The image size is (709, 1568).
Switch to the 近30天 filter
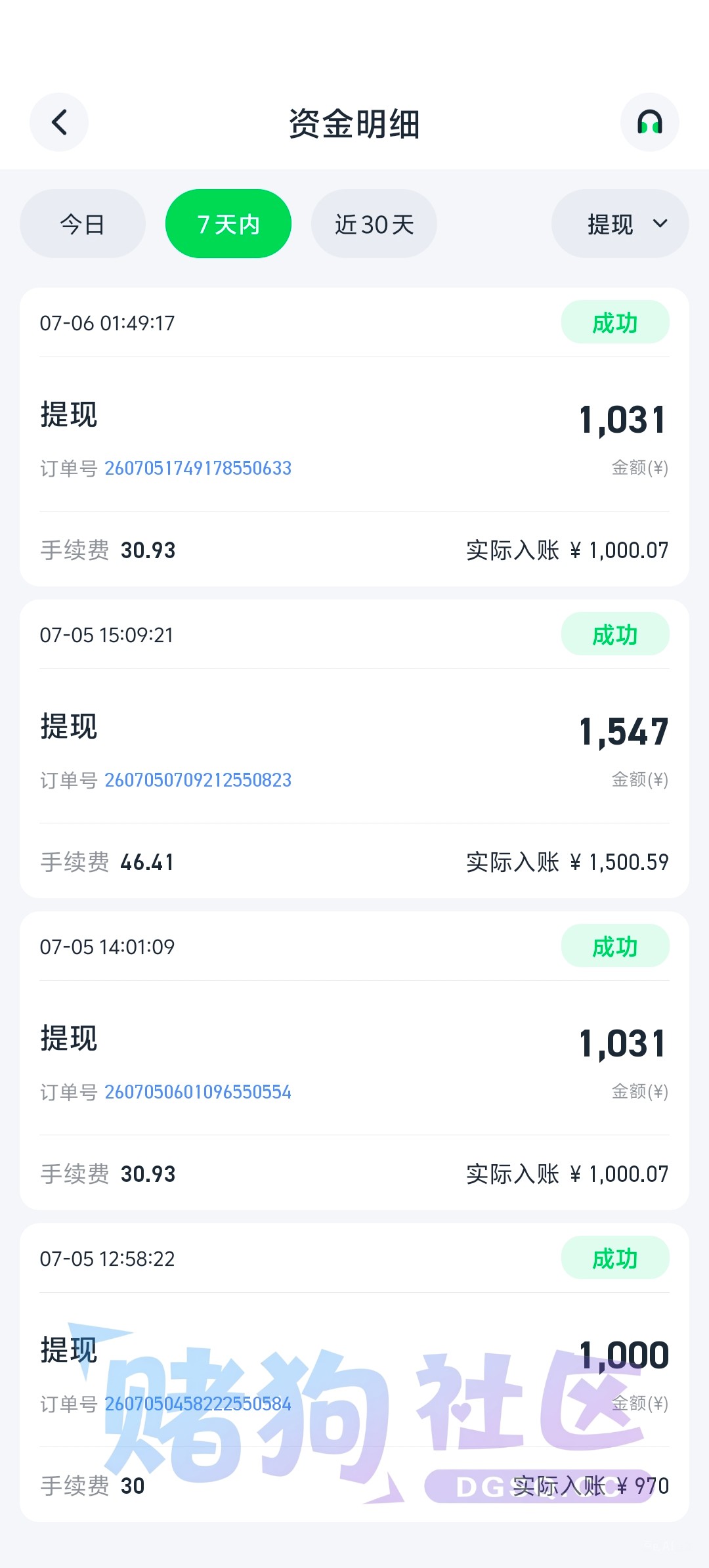pyautogui.click(x=374, y=224)
